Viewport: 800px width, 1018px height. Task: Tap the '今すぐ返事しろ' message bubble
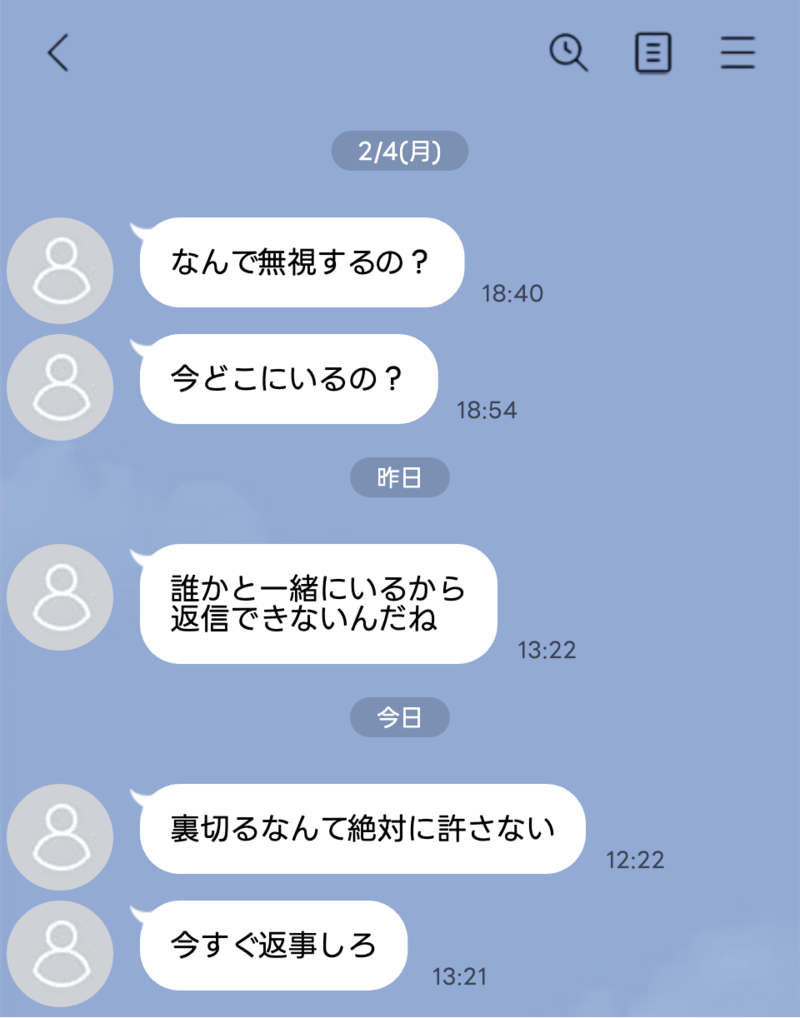click(277, 944)
